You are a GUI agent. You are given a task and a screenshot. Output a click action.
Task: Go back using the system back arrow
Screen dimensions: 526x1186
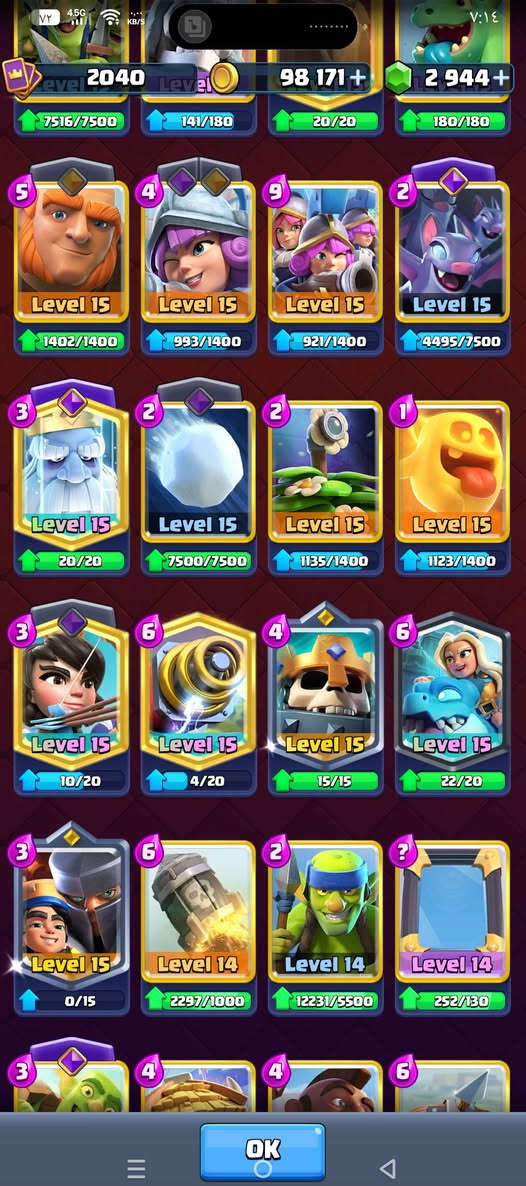[x=387, y=1169]
